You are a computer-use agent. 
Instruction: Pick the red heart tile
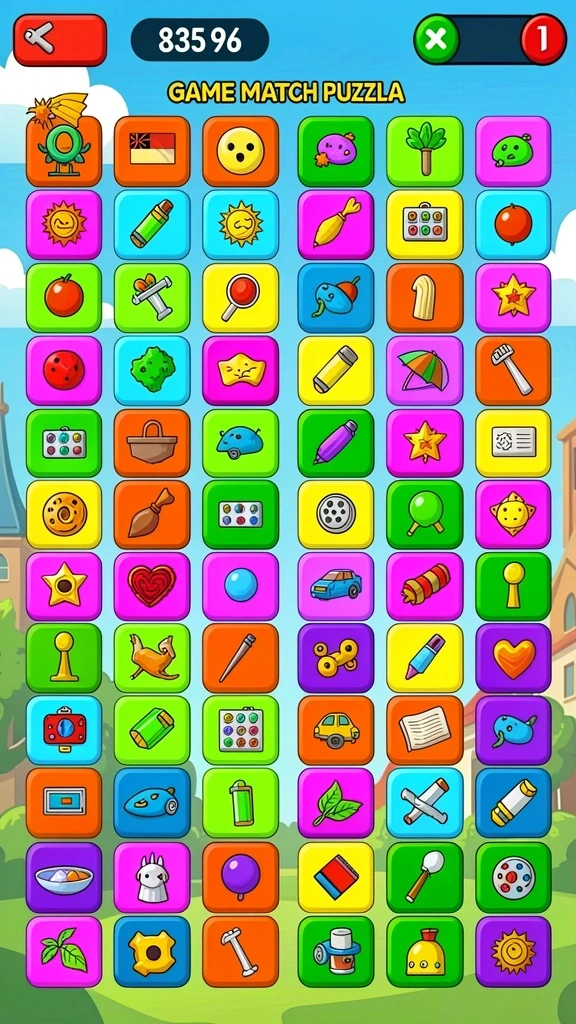pyautogui.click(x=152, y=586)
